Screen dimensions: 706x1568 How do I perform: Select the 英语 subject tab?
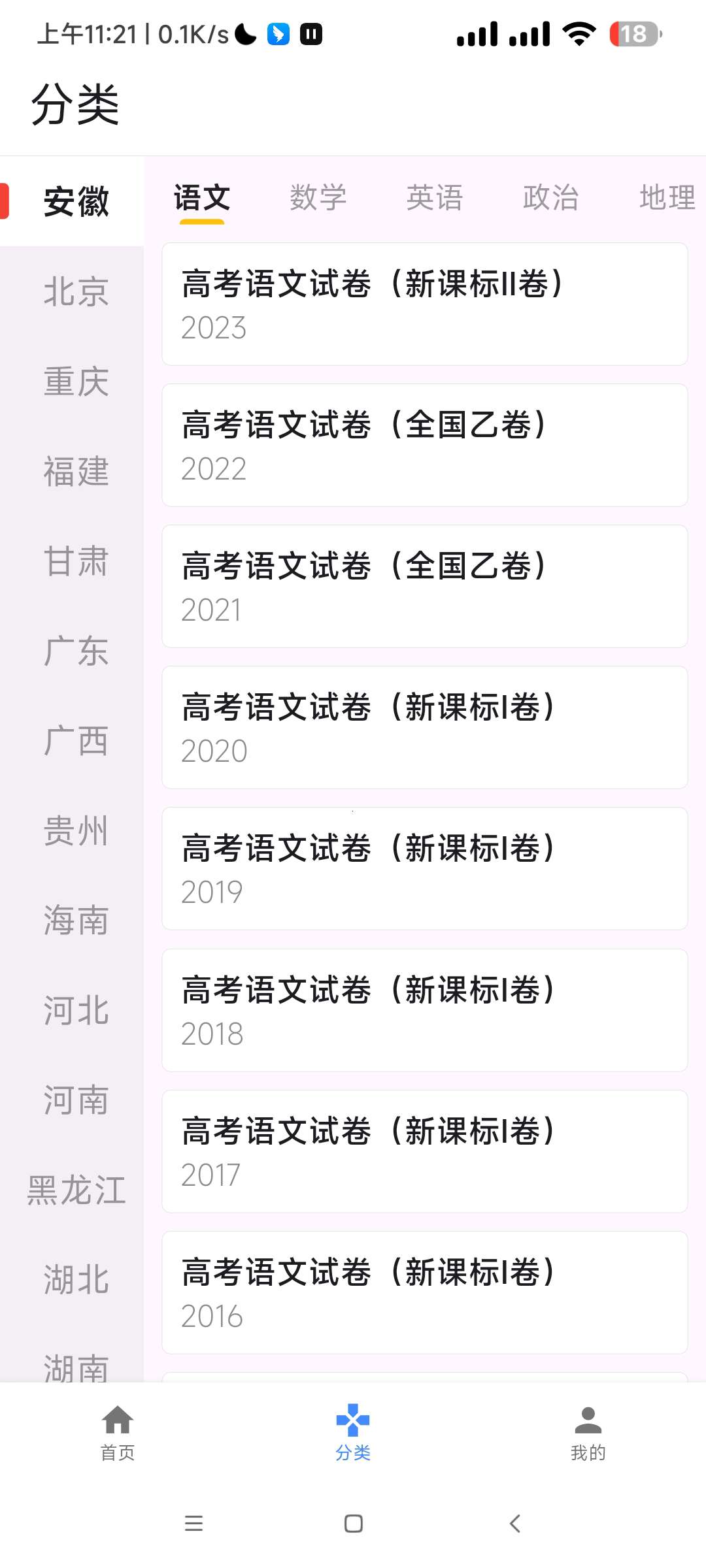[x=434, y=197]
